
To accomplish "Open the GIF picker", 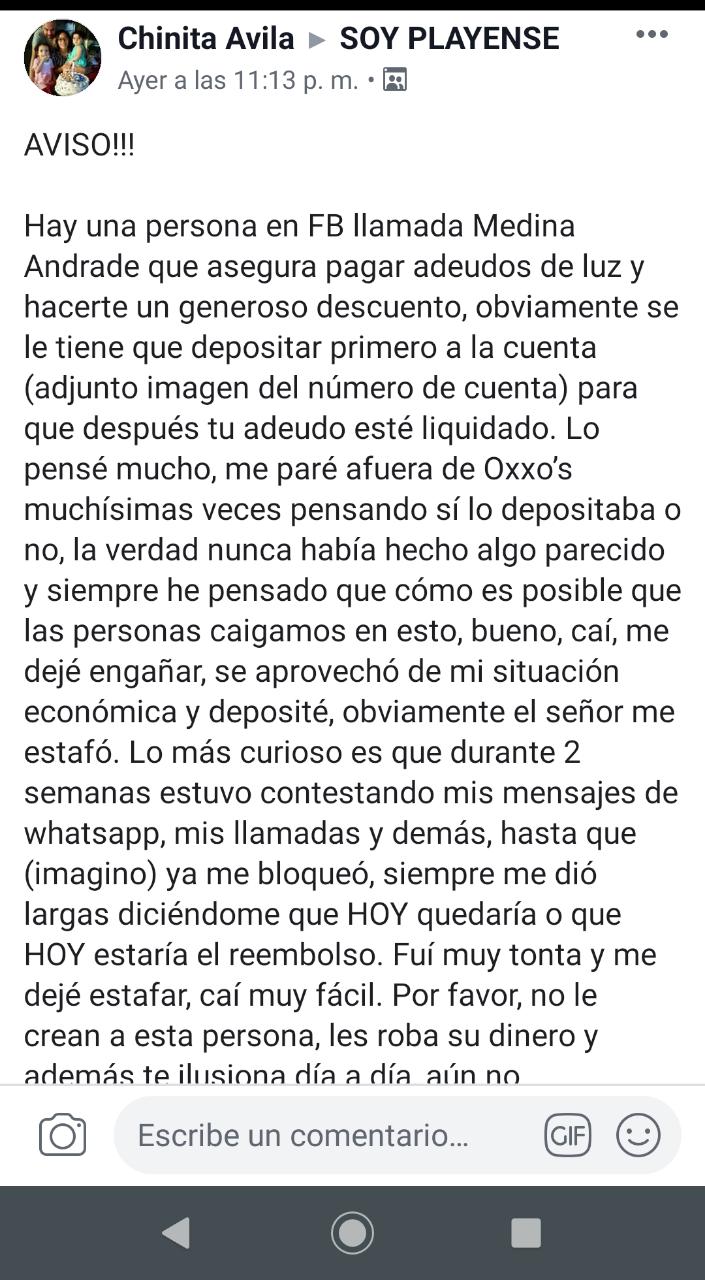I will click(567, 1135).
